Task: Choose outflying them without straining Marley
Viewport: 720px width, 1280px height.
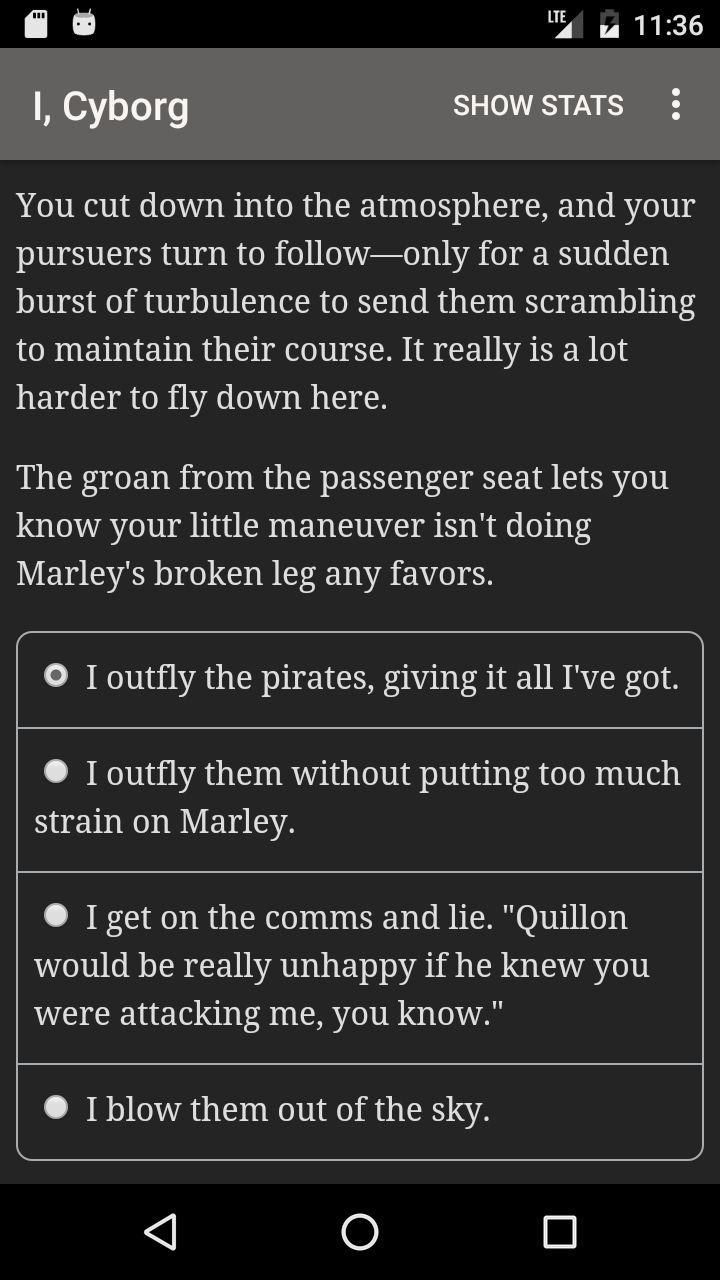Action: coord(360,800)
